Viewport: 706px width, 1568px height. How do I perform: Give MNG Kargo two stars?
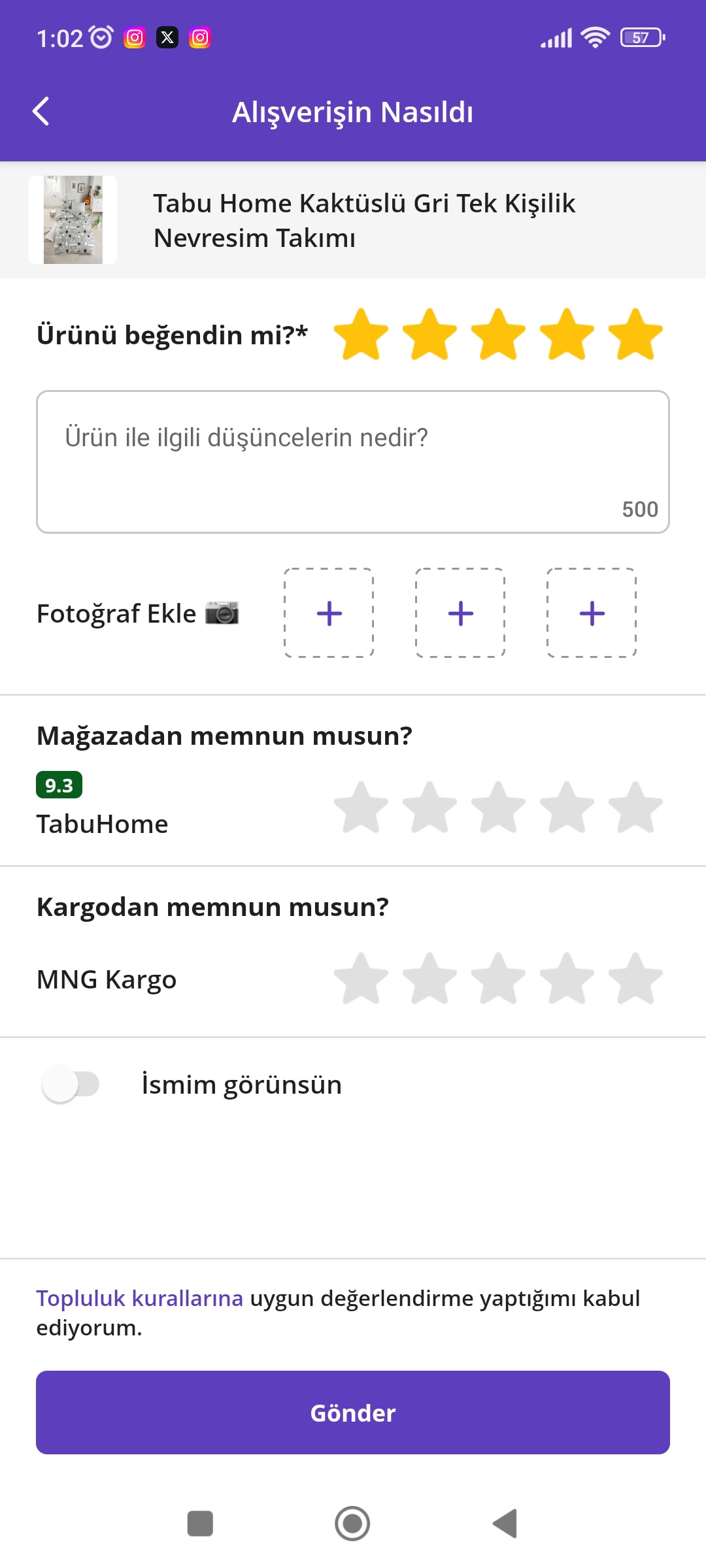[x=429, y=979]
